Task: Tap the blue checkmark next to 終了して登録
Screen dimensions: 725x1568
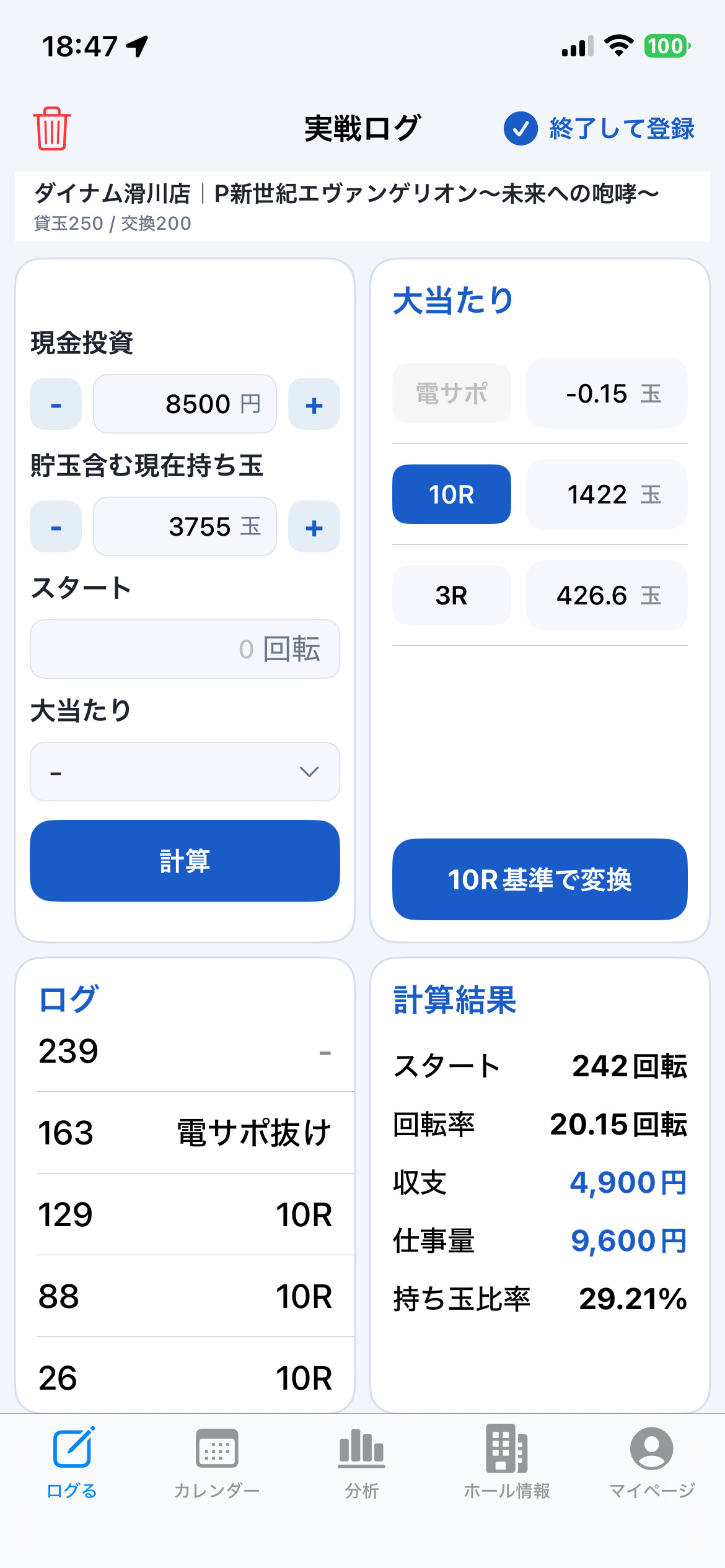Action: [521, 129]
